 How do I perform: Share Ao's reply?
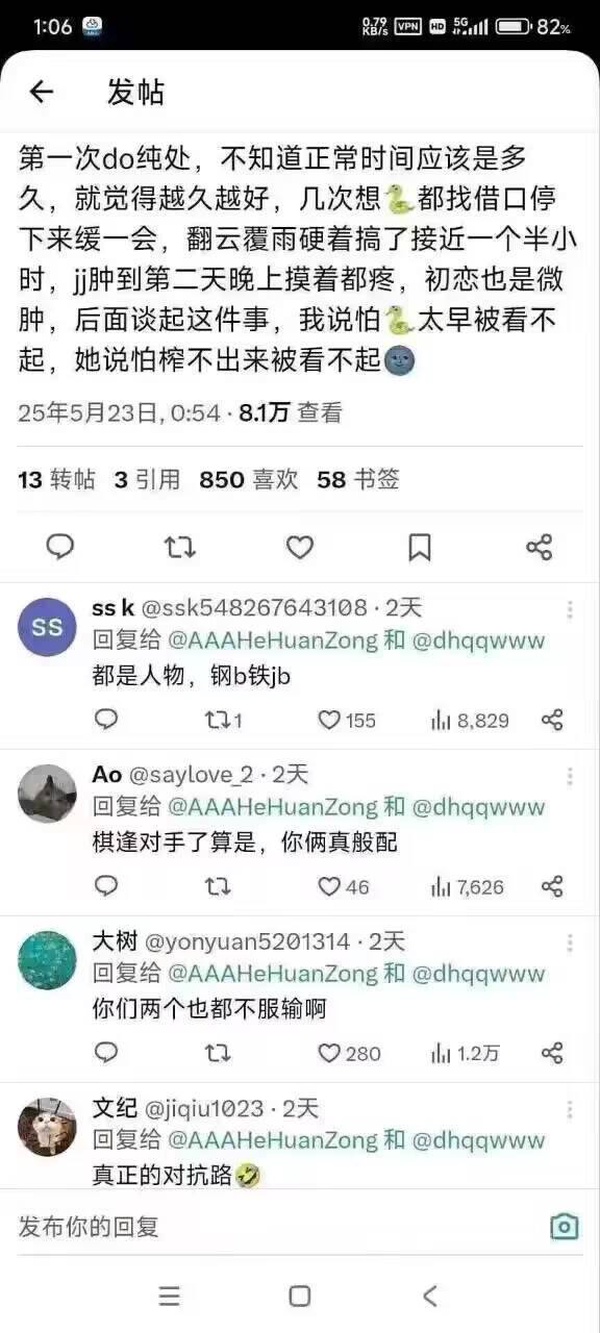pos(552,887)
